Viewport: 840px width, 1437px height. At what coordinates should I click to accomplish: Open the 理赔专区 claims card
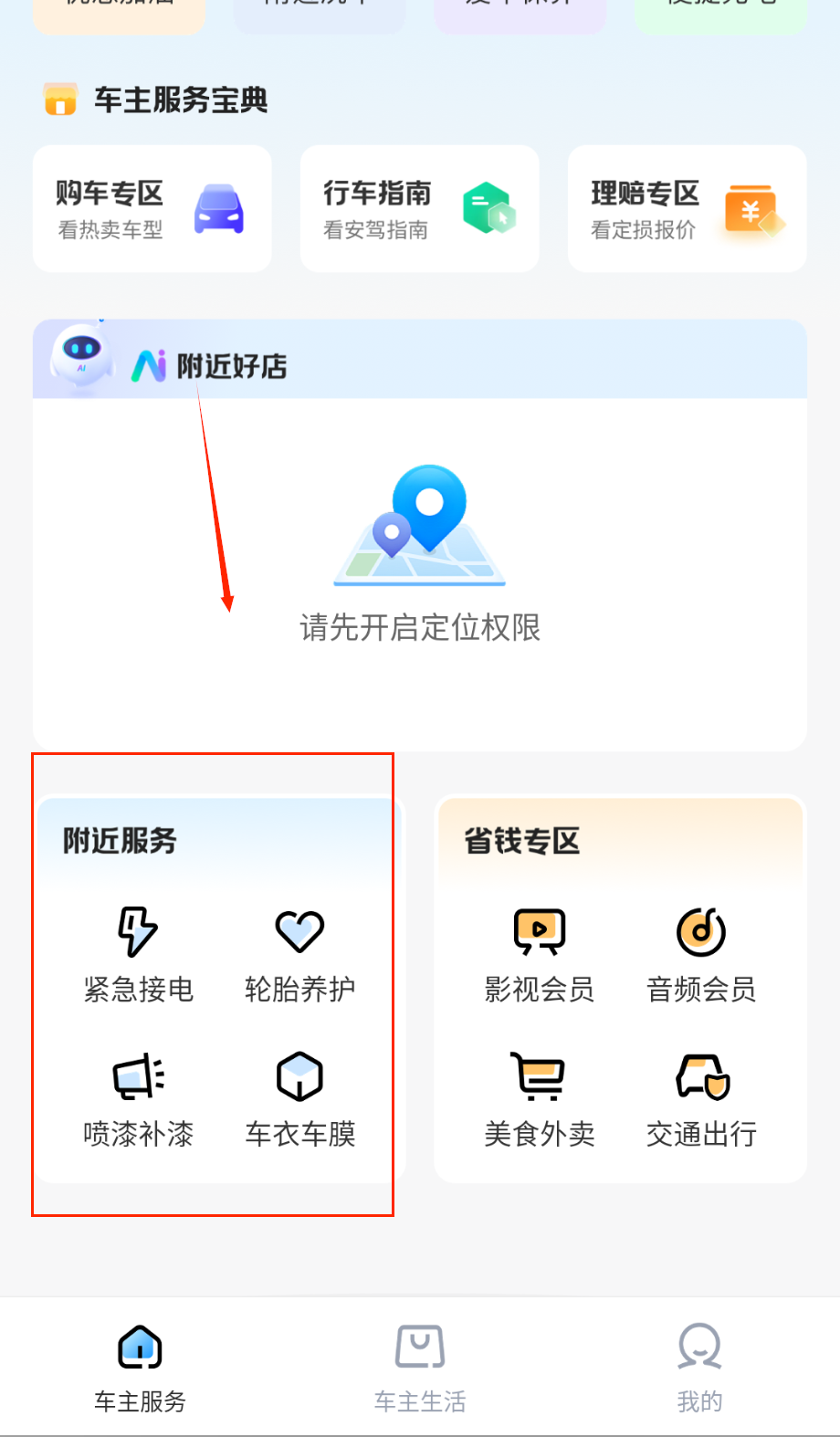(687, 209)
